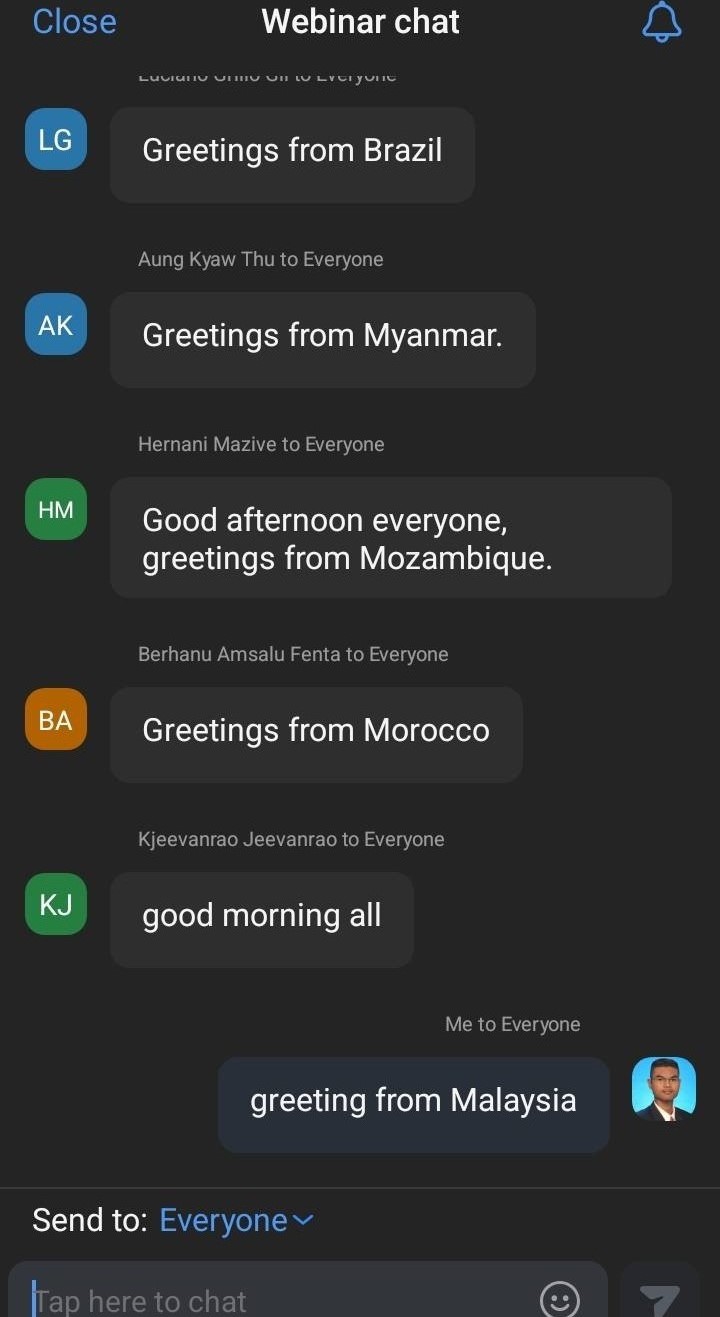This screenshot has width=720, height=1317.
Task: Open the chat notifications bell
Action: point(661,22)
